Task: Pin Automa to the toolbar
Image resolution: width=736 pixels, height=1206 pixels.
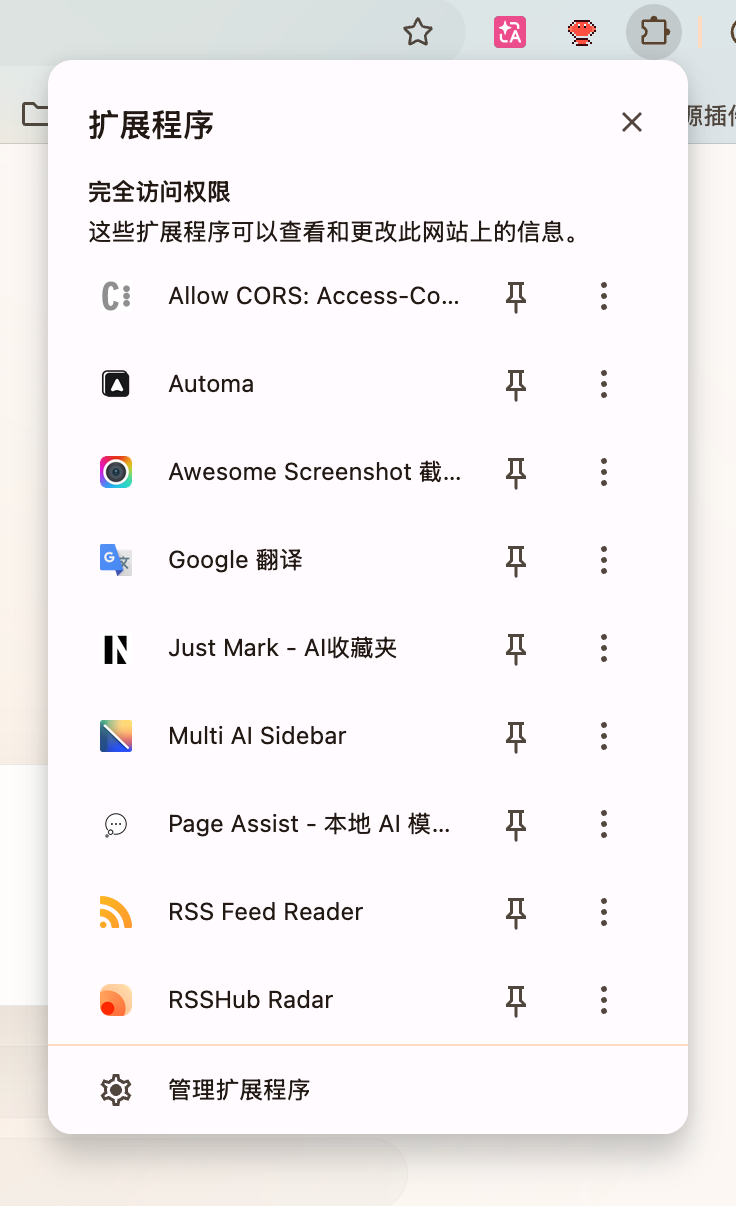Action: click(515, 384)
